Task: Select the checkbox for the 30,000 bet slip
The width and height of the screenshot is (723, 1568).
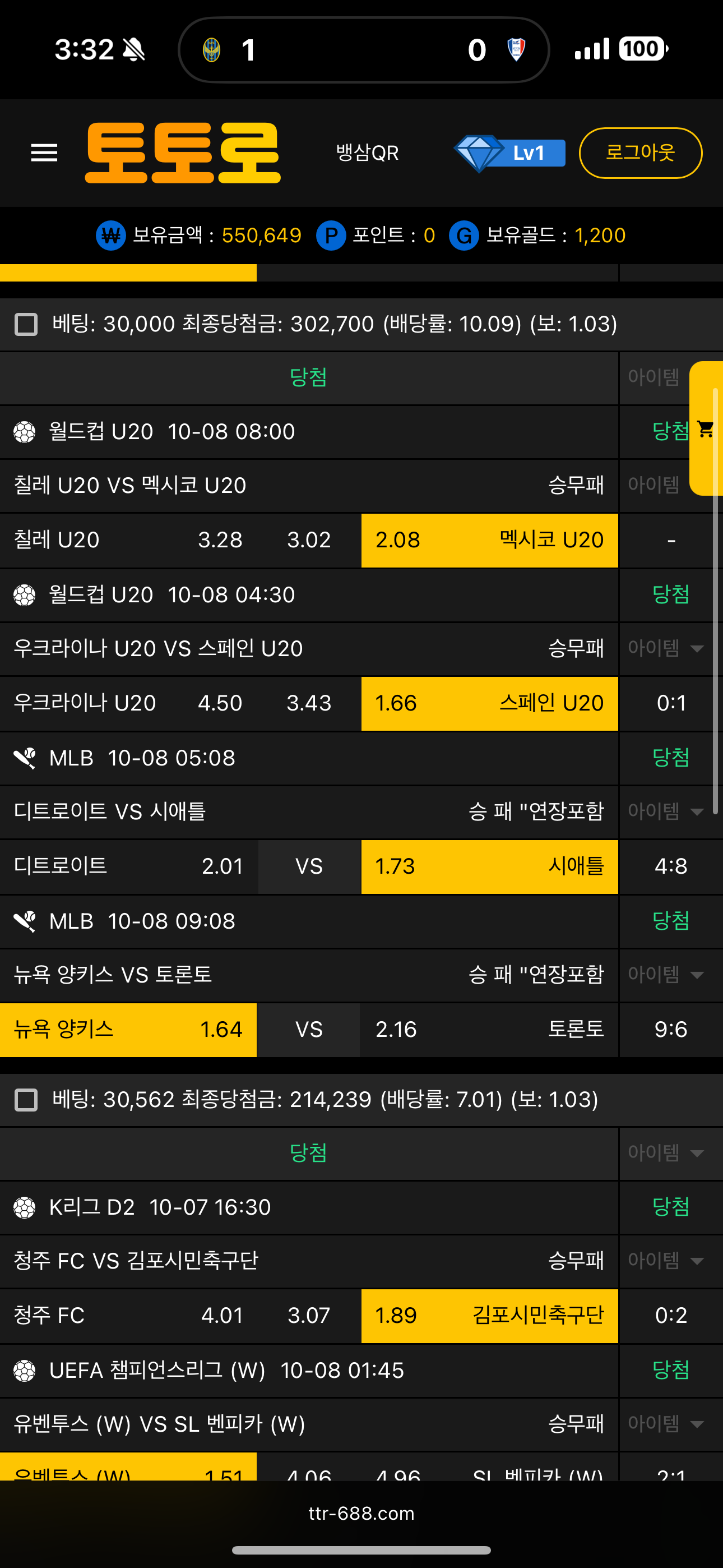Action: [25, 325]
